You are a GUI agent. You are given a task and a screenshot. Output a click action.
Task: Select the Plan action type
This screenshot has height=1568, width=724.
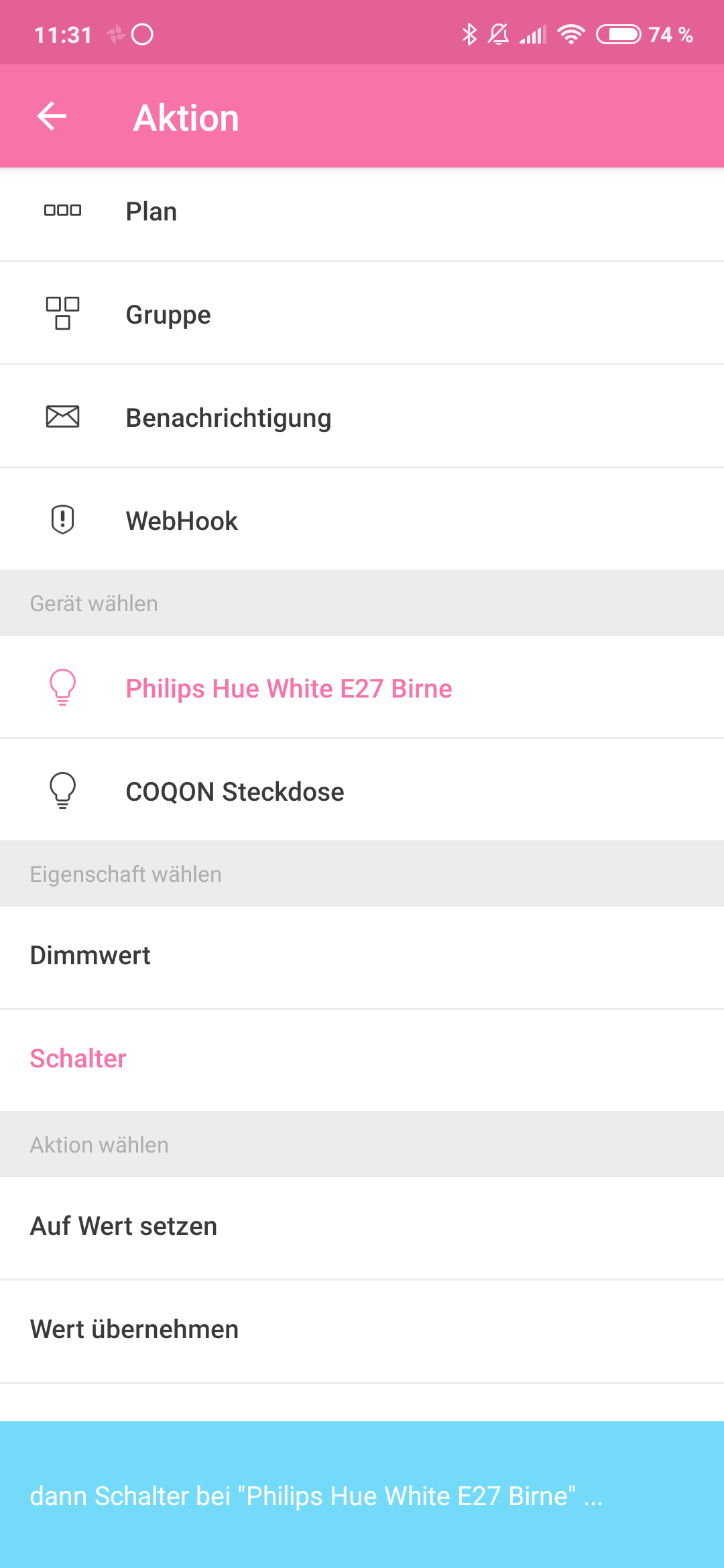[362, 212]
